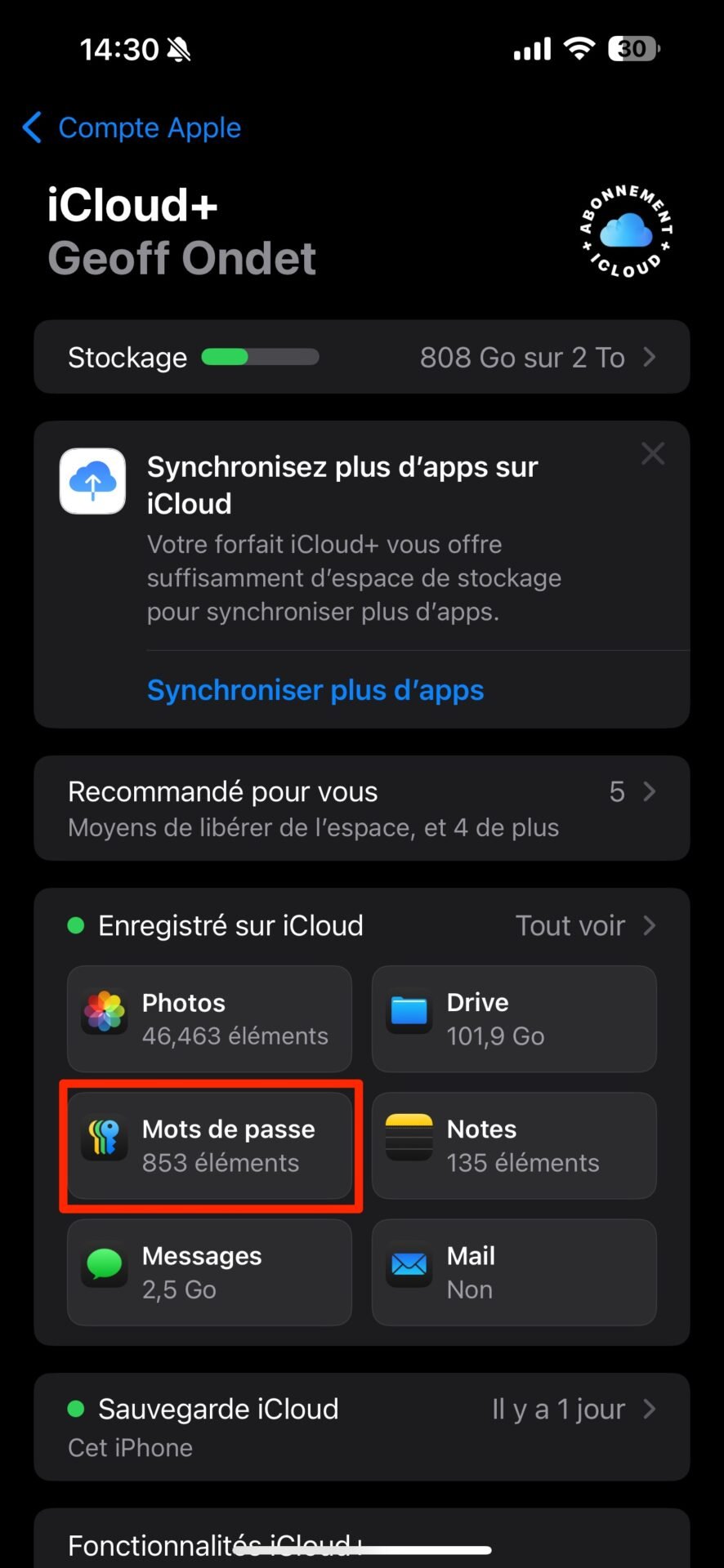Open the Notes tile
Viewport: 724px width, 1568px height.
point(514,1146)
